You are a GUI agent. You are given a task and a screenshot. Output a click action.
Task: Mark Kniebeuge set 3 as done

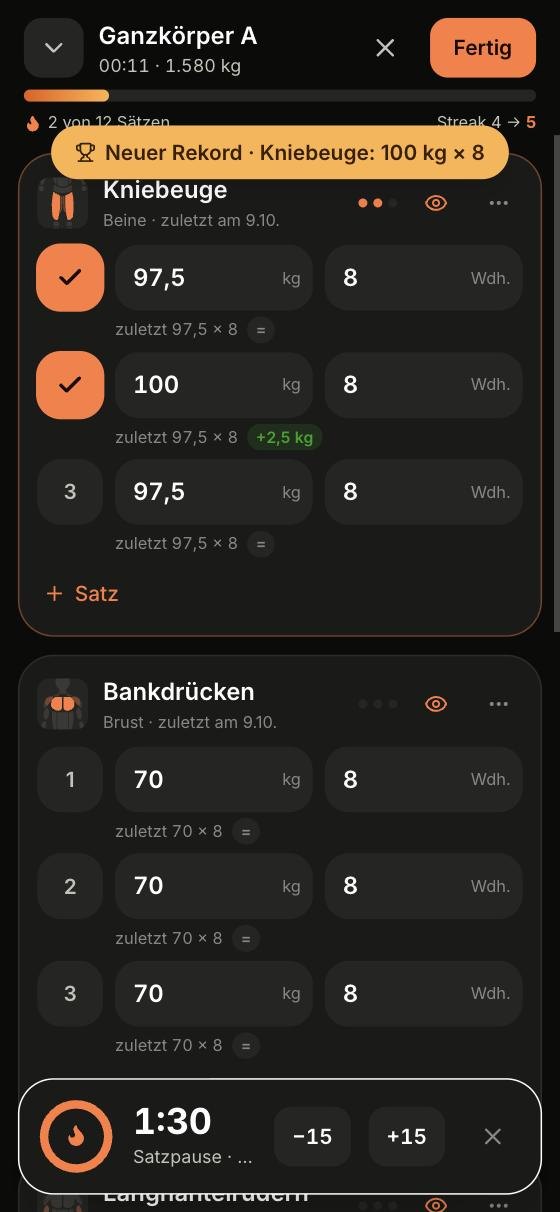[x=70, y=492]
